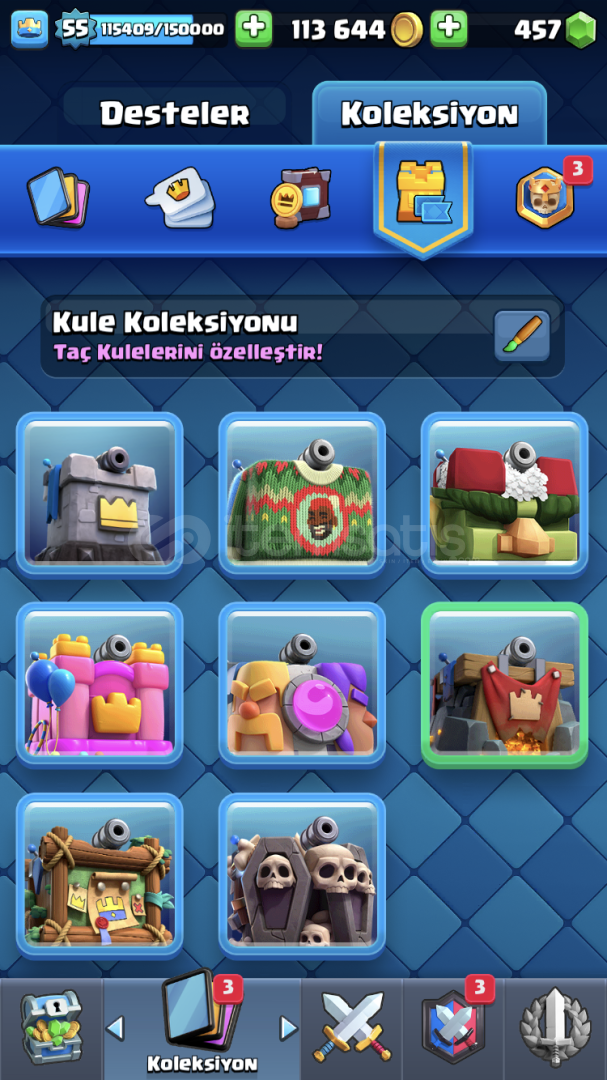Select the pink bouncy castle tower skin
Image resolution: width=607 pixels, height=1080 pixels.
pos(99,685)
